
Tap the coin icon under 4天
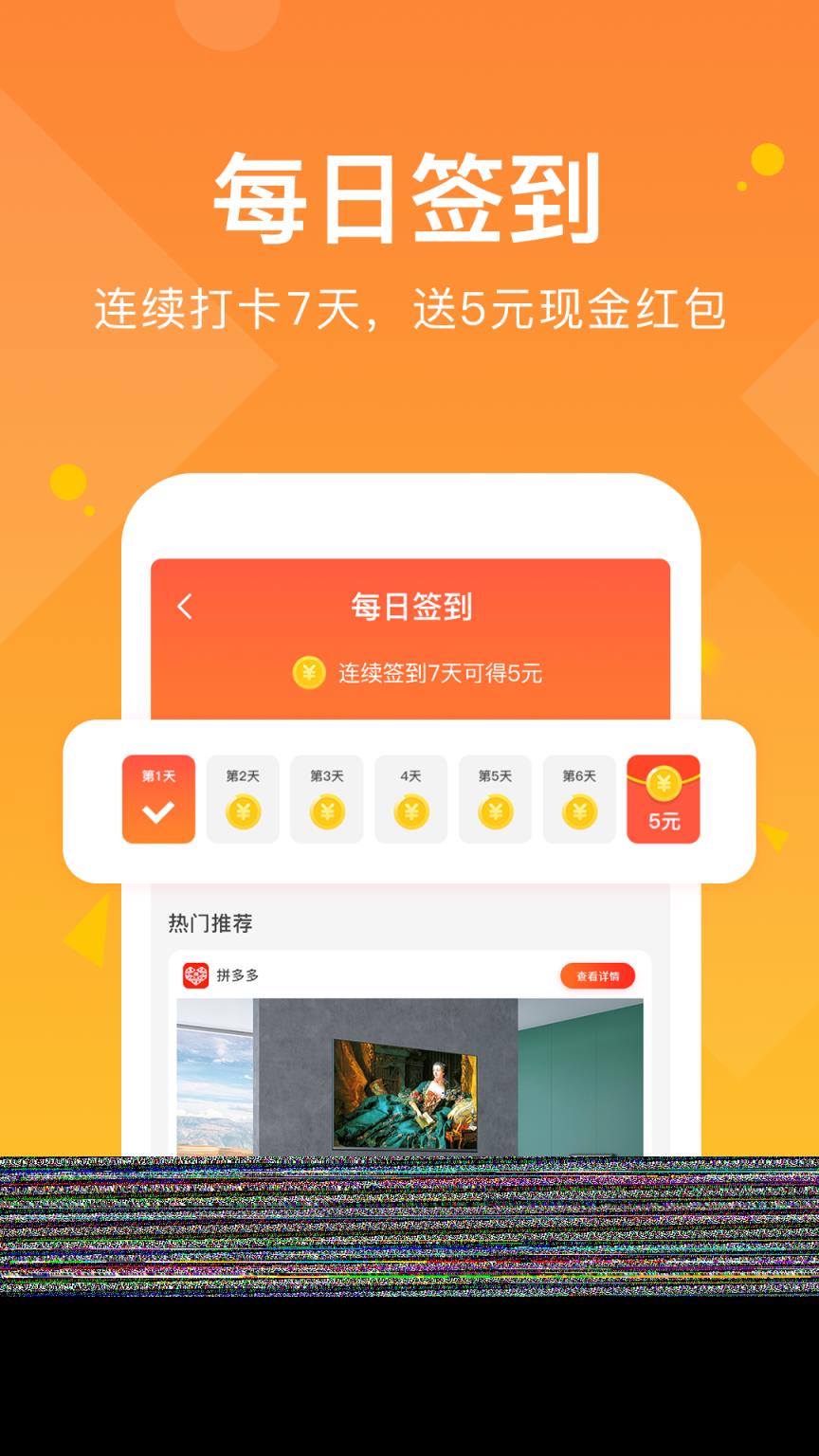(x=410, y=811)
